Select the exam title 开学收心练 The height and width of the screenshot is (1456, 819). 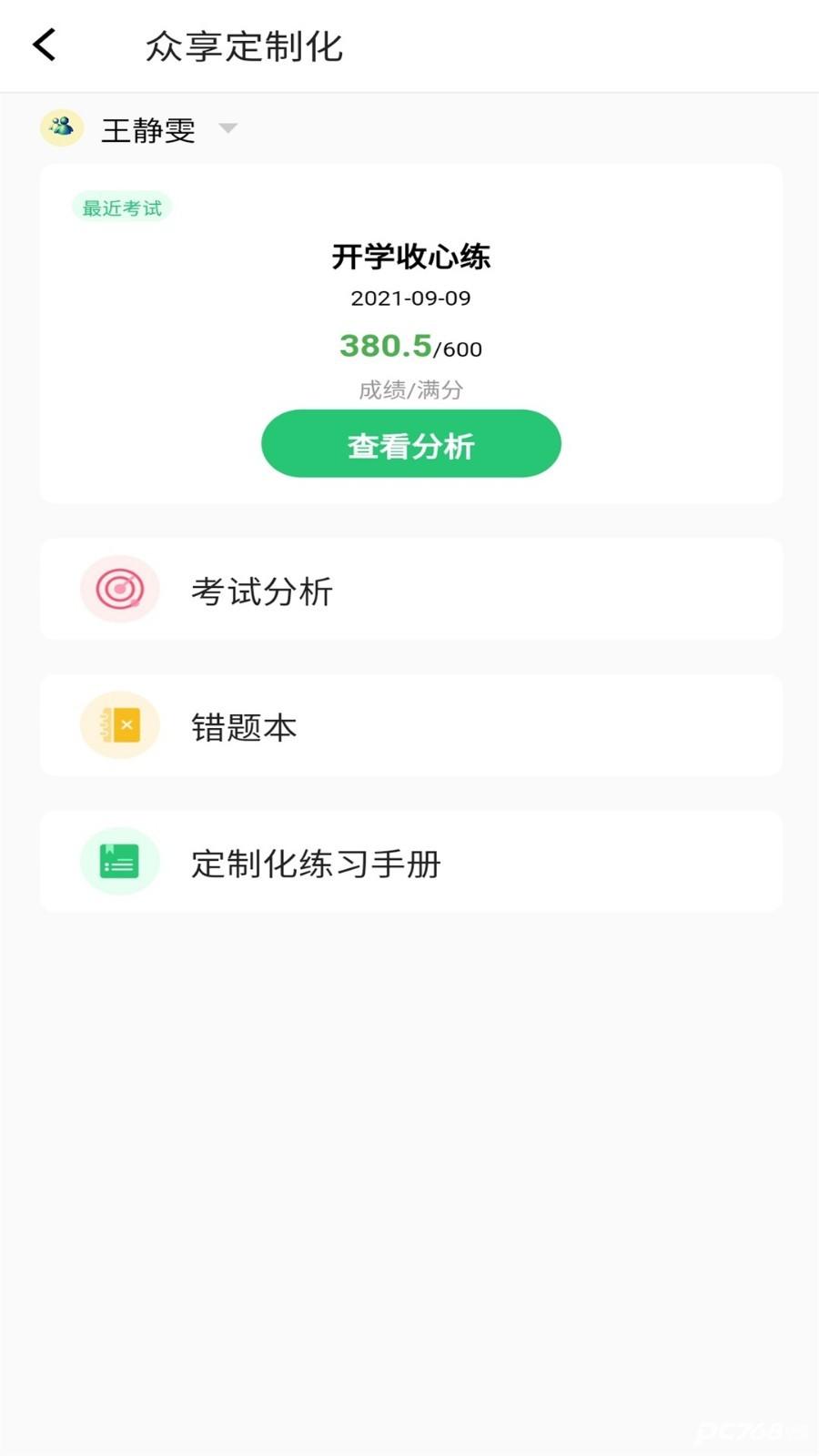pos(410,258)
